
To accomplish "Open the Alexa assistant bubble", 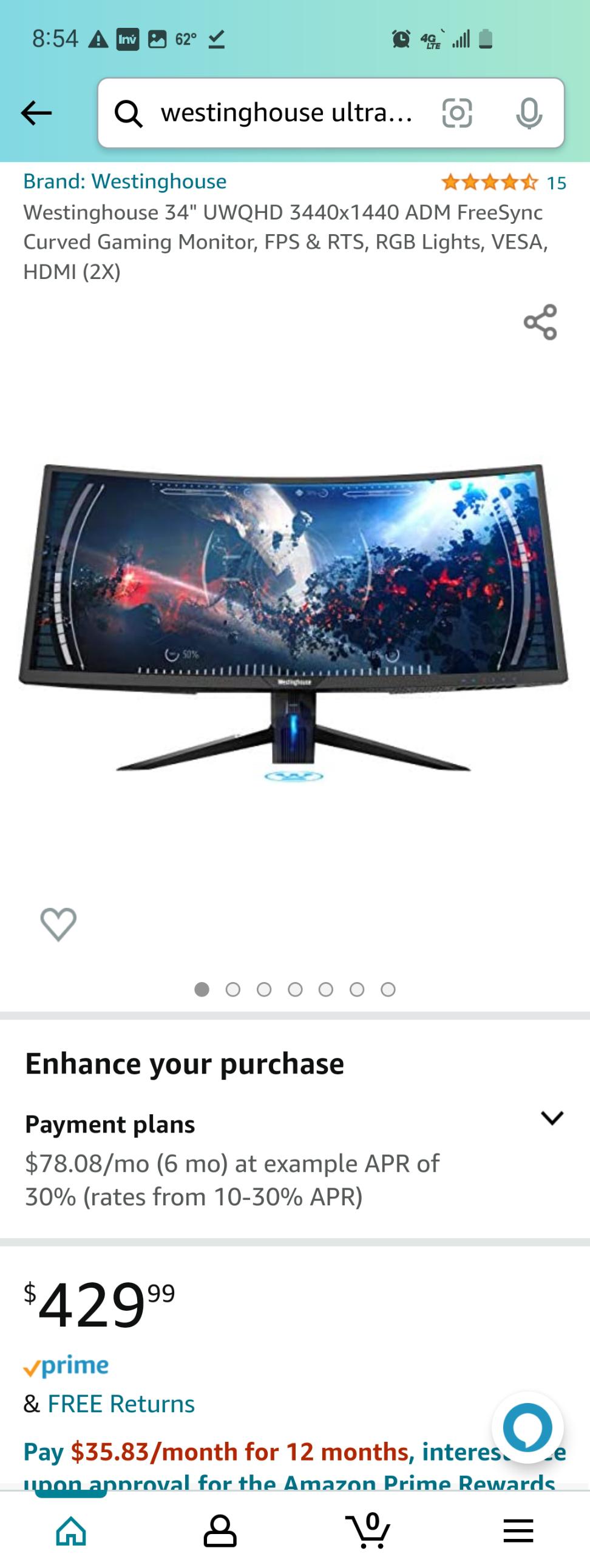I will 527,1427.
